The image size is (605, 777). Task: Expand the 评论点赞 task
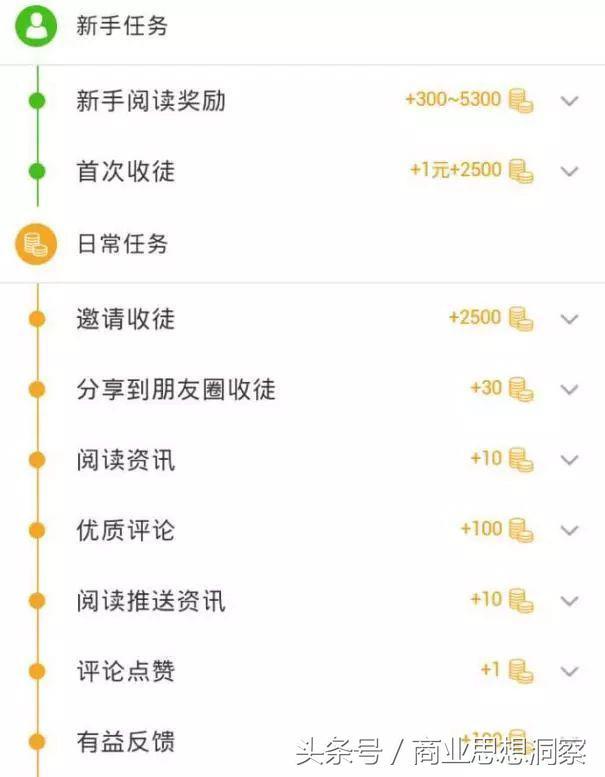569,671
